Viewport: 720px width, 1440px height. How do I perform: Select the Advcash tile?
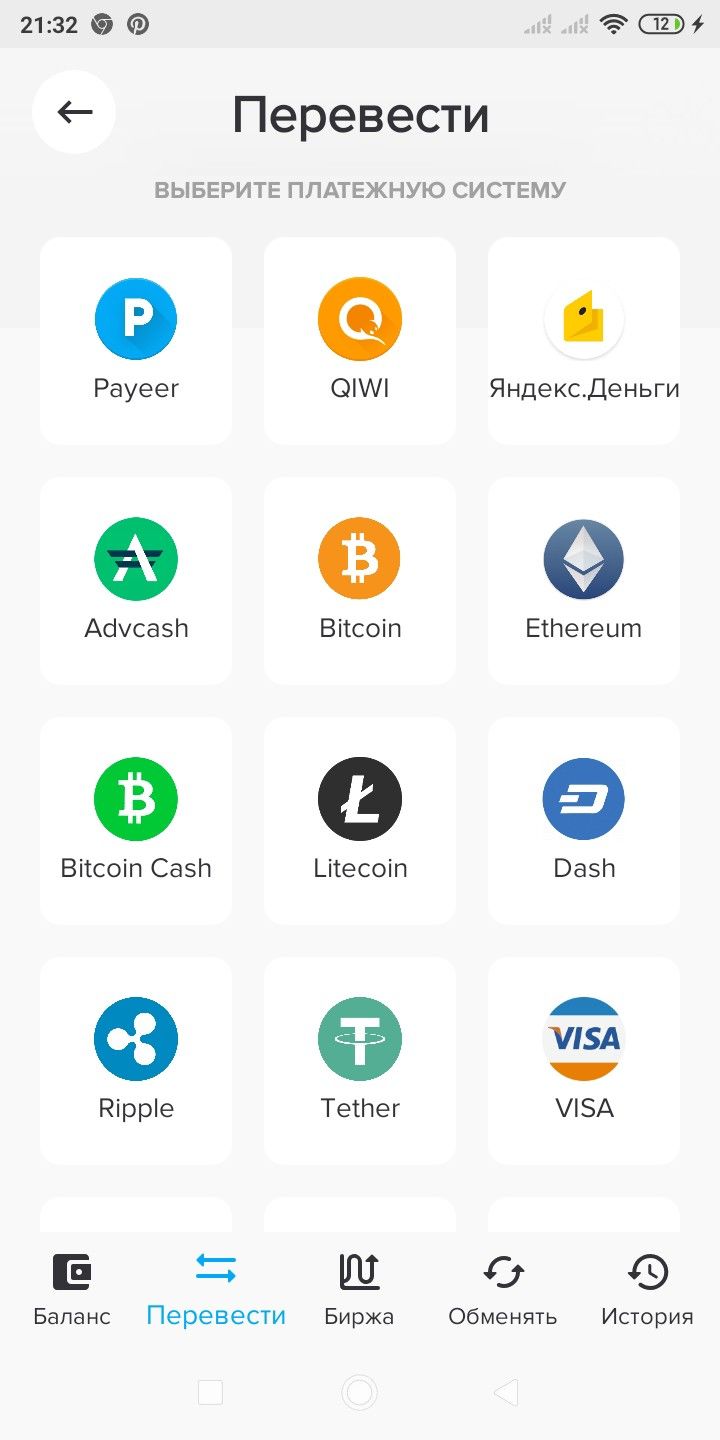(136, 581)
